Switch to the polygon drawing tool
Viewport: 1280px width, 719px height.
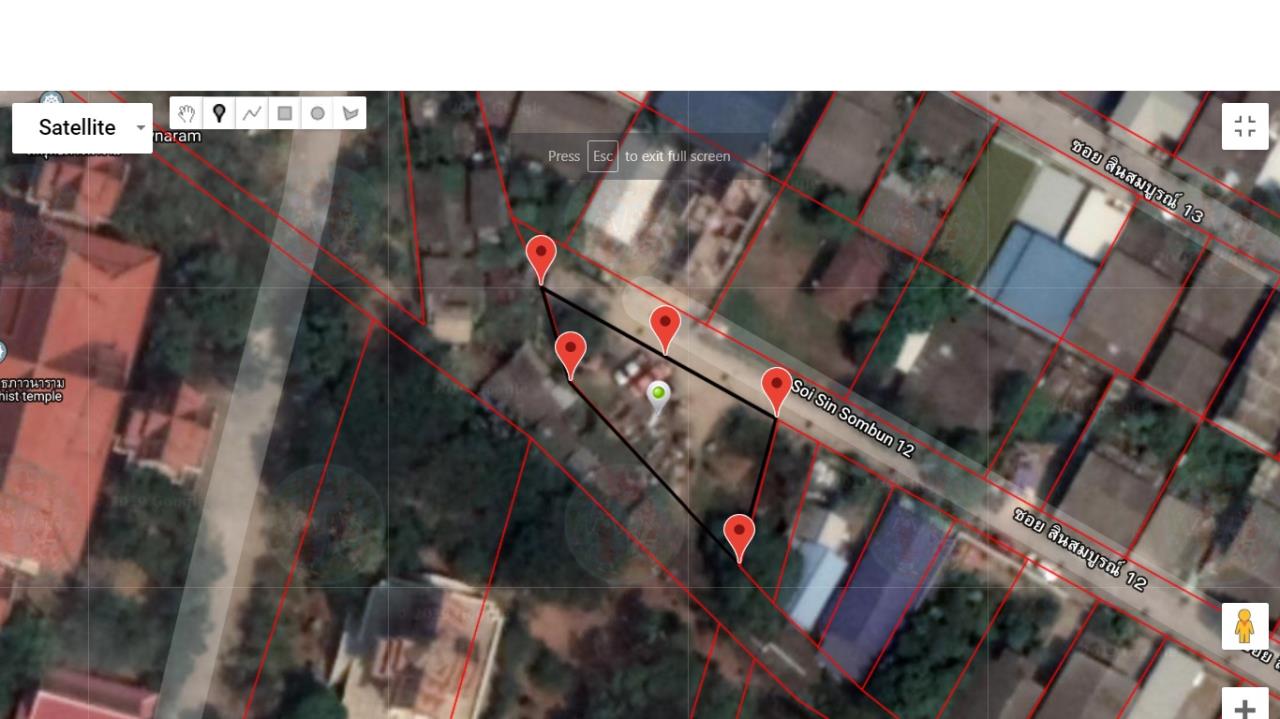350,113
